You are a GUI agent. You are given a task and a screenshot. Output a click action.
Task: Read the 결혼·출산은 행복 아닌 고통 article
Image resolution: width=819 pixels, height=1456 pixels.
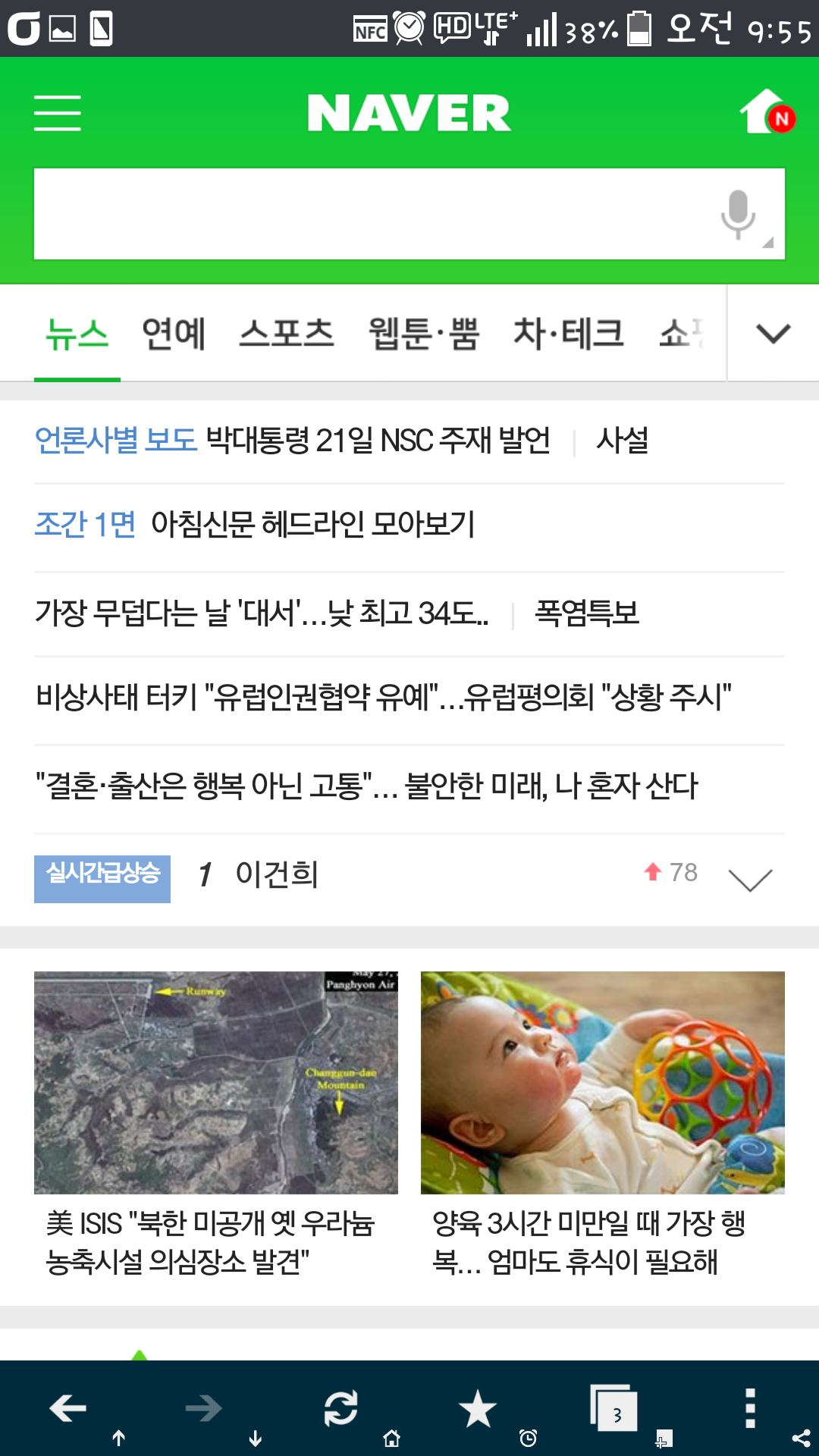366,786
